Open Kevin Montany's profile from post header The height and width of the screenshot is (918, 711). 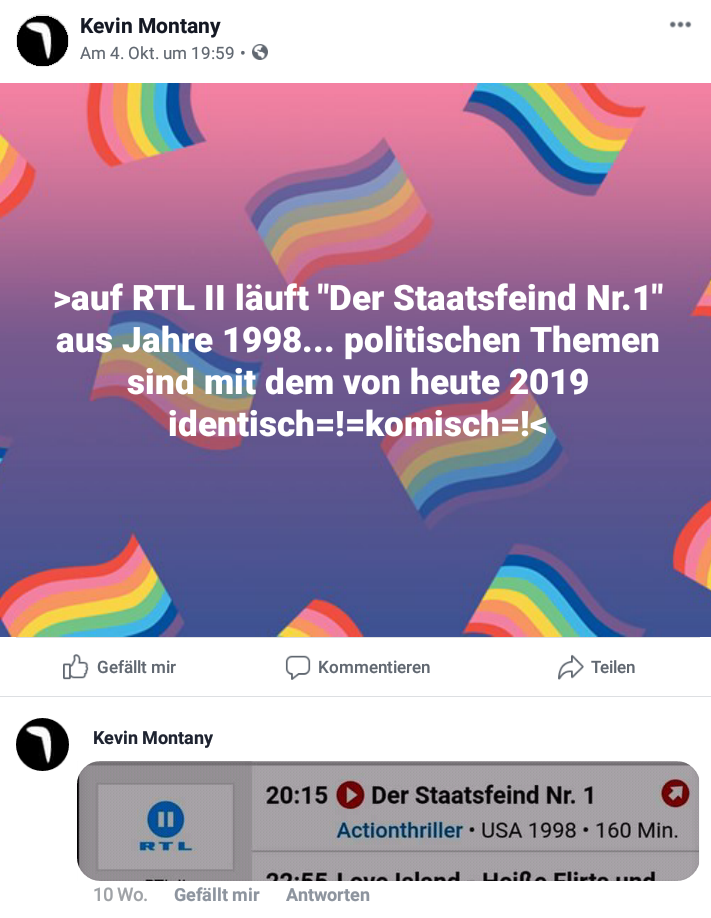[x=150, y=27]
